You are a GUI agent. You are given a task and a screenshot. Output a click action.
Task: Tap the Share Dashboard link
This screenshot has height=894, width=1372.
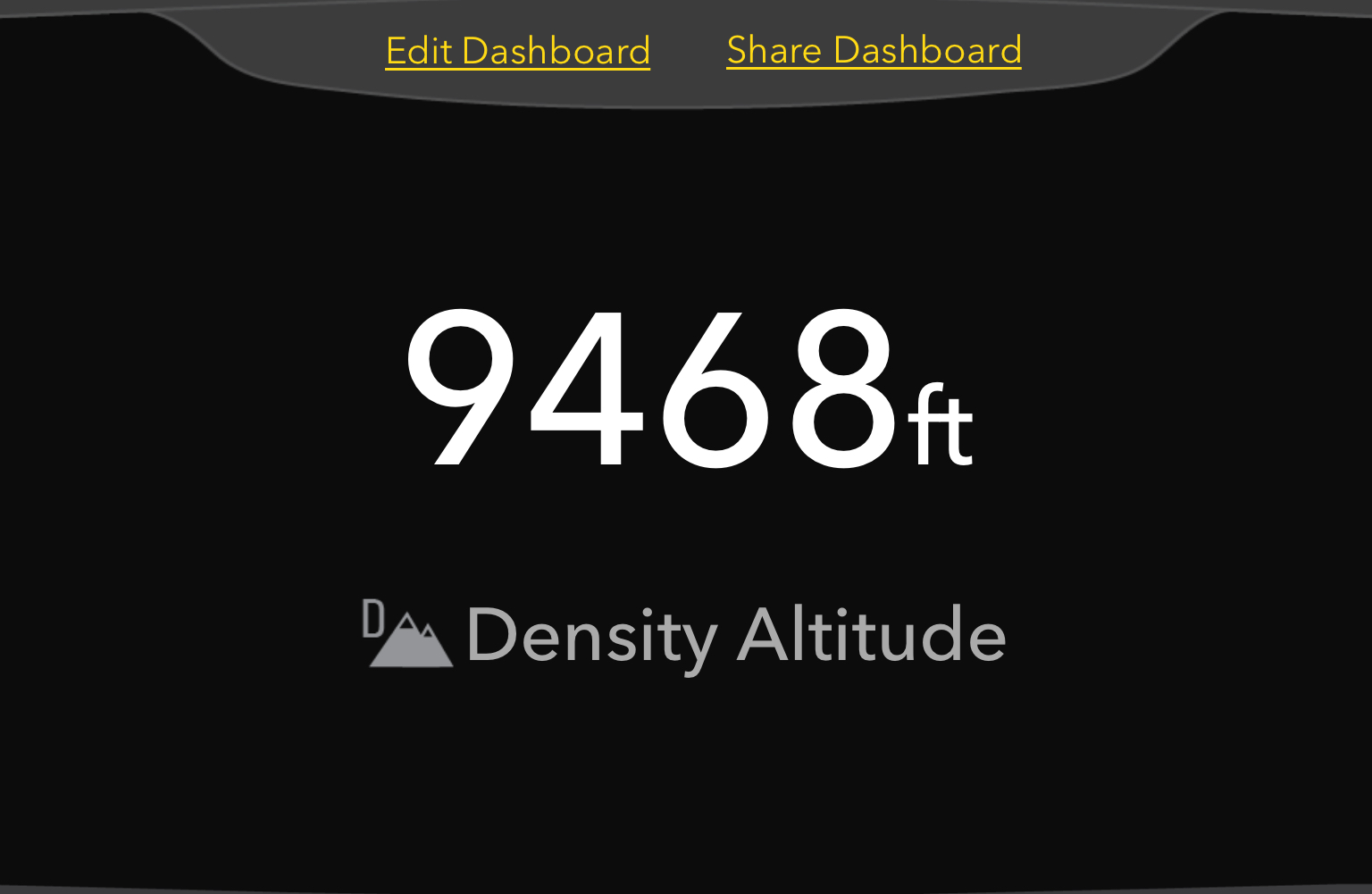tap(874, 50)
